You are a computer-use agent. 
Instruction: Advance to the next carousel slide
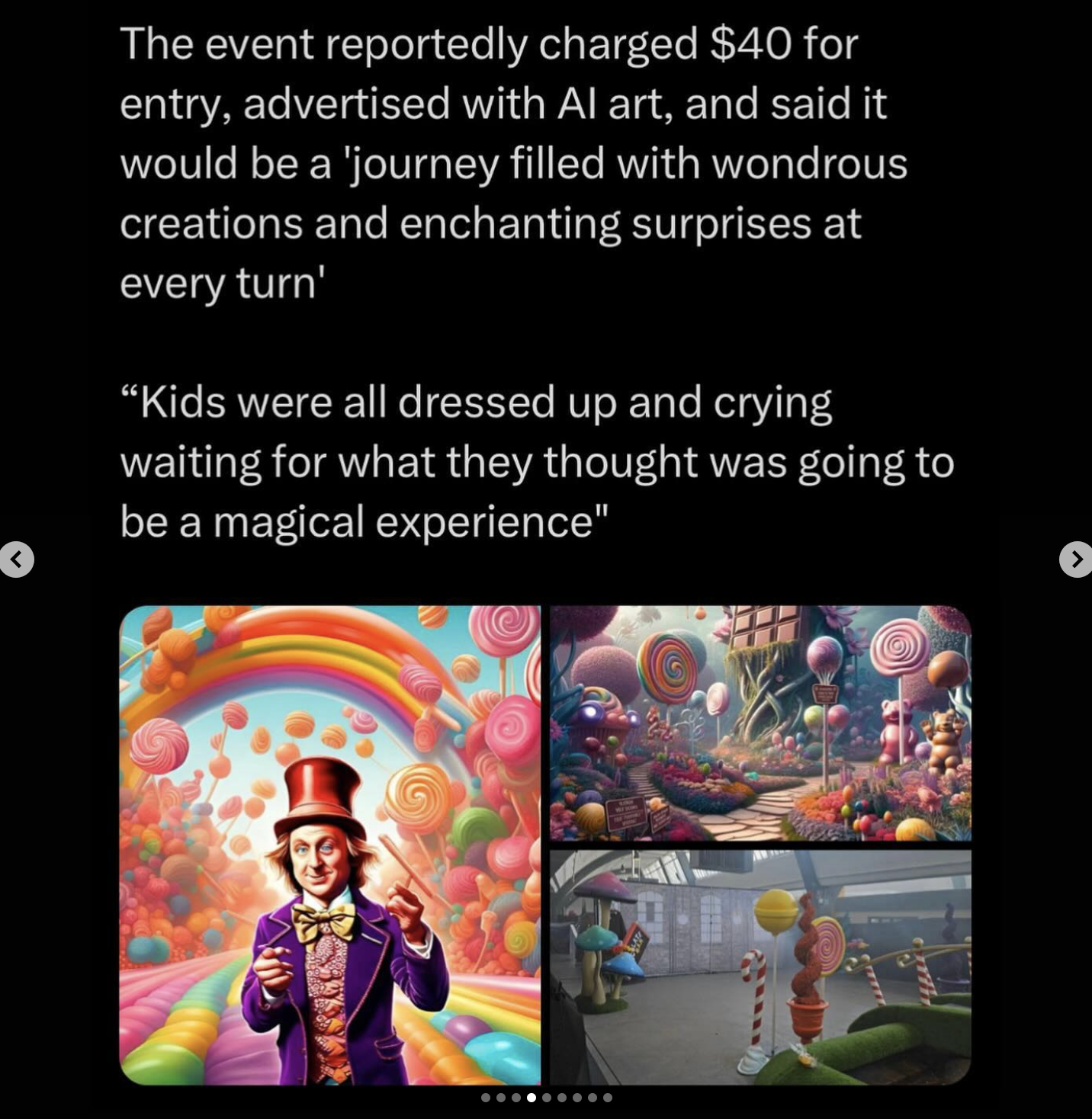coord(1075,559)
